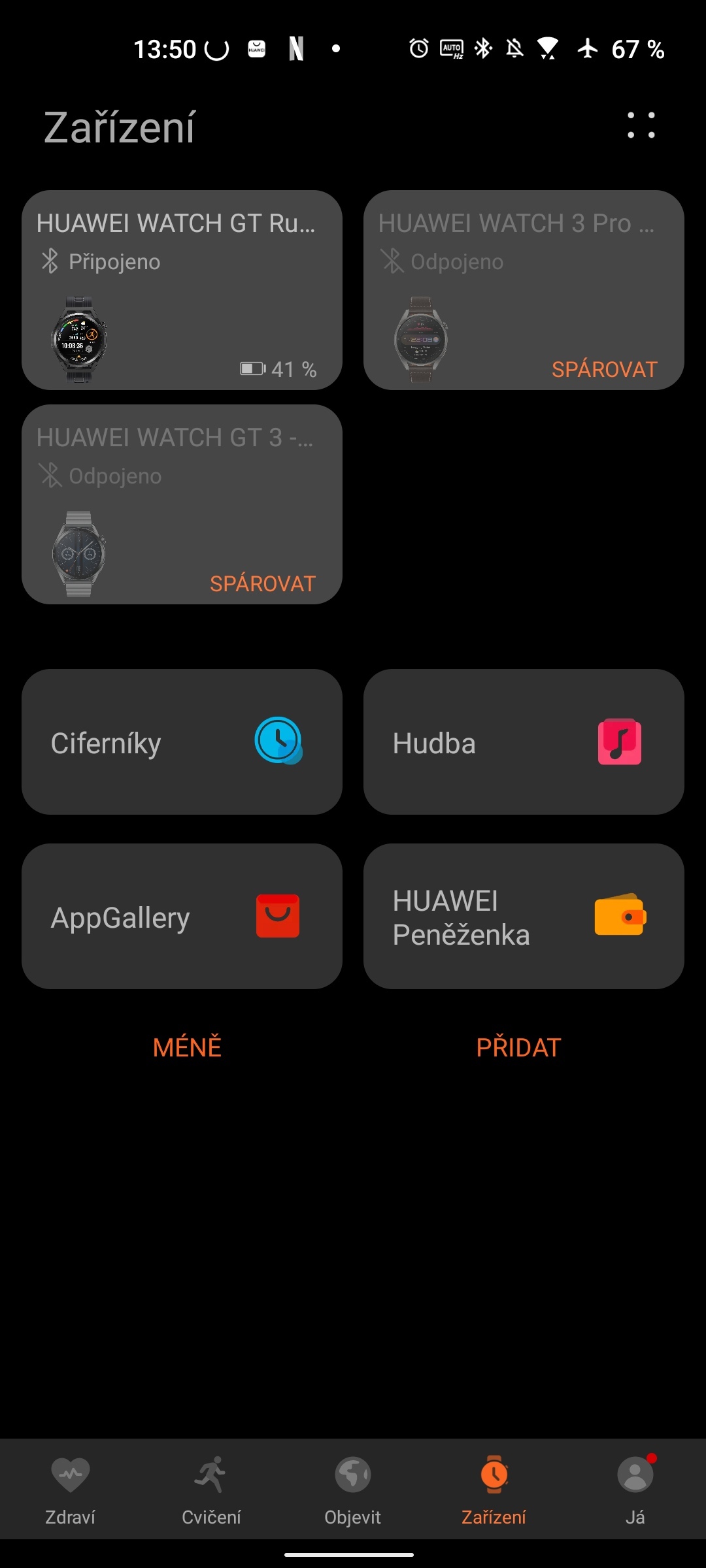Screen dimensions: 706x1568
Task: Open the HUAWEI WATCH GT Runner card
Action: 183,289
